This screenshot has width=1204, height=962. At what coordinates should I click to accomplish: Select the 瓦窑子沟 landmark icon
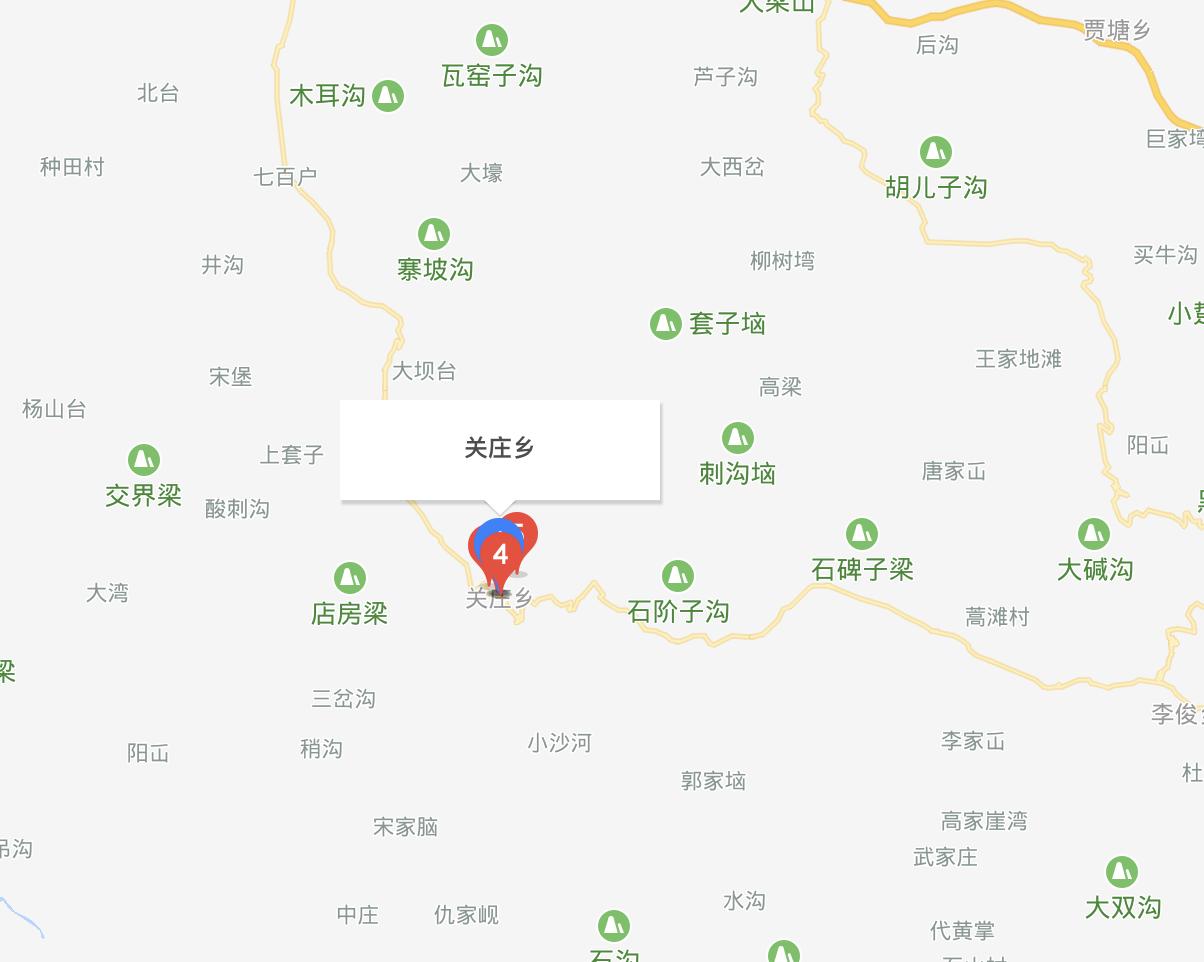[491, 40]
